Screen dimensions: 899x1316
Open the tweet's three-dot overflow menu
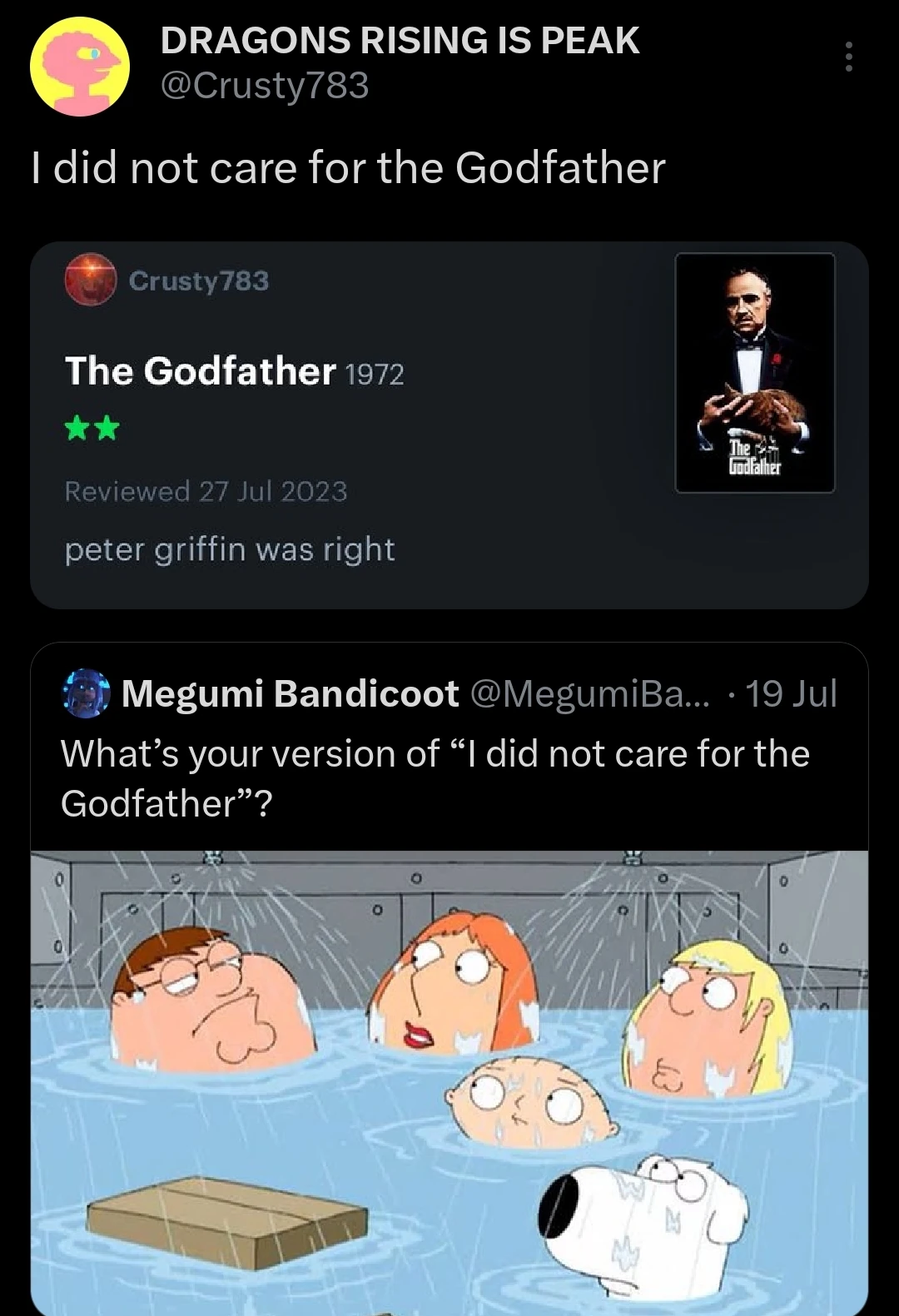point(848,57)
